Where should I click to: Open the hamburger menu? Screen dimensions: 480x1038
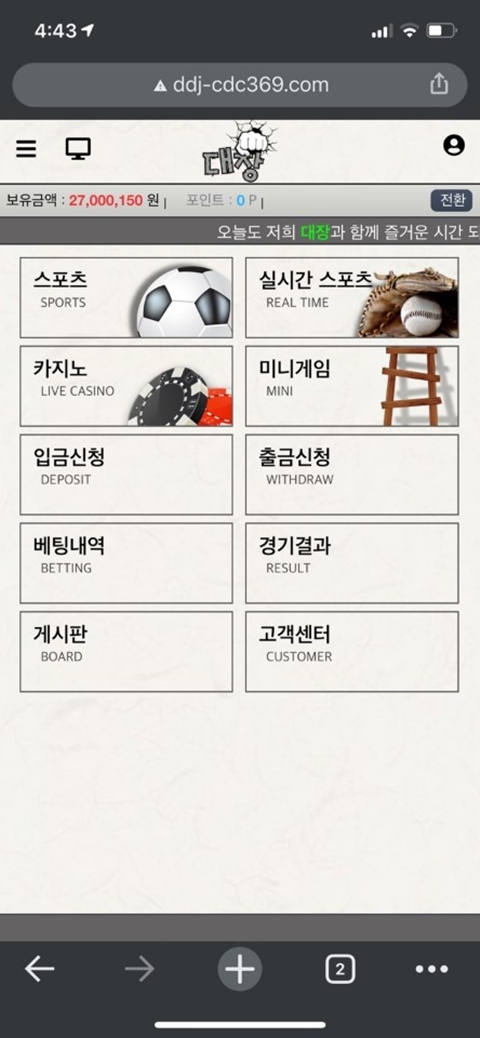pyautogui.click(x=26, y=148)
